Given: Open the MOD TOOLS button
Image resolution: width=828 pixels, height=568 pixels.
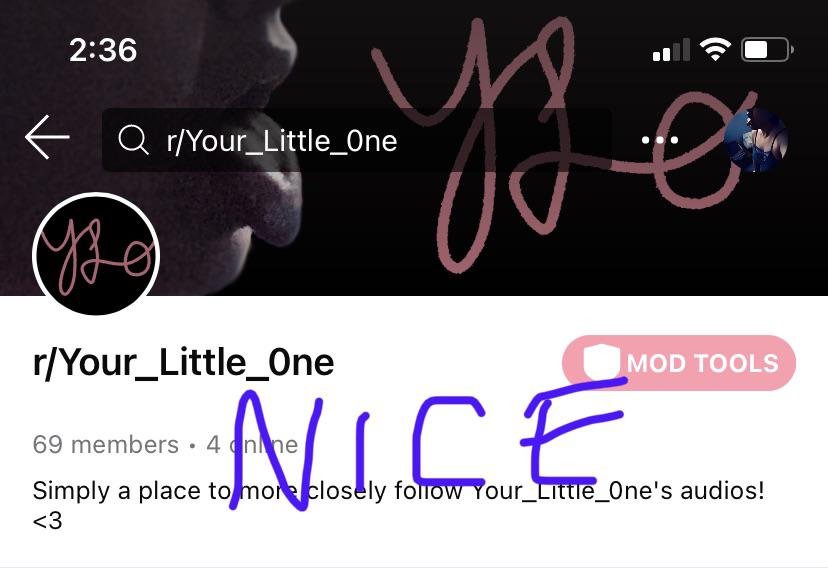Looking at the screenshot, I should [679, 362].
